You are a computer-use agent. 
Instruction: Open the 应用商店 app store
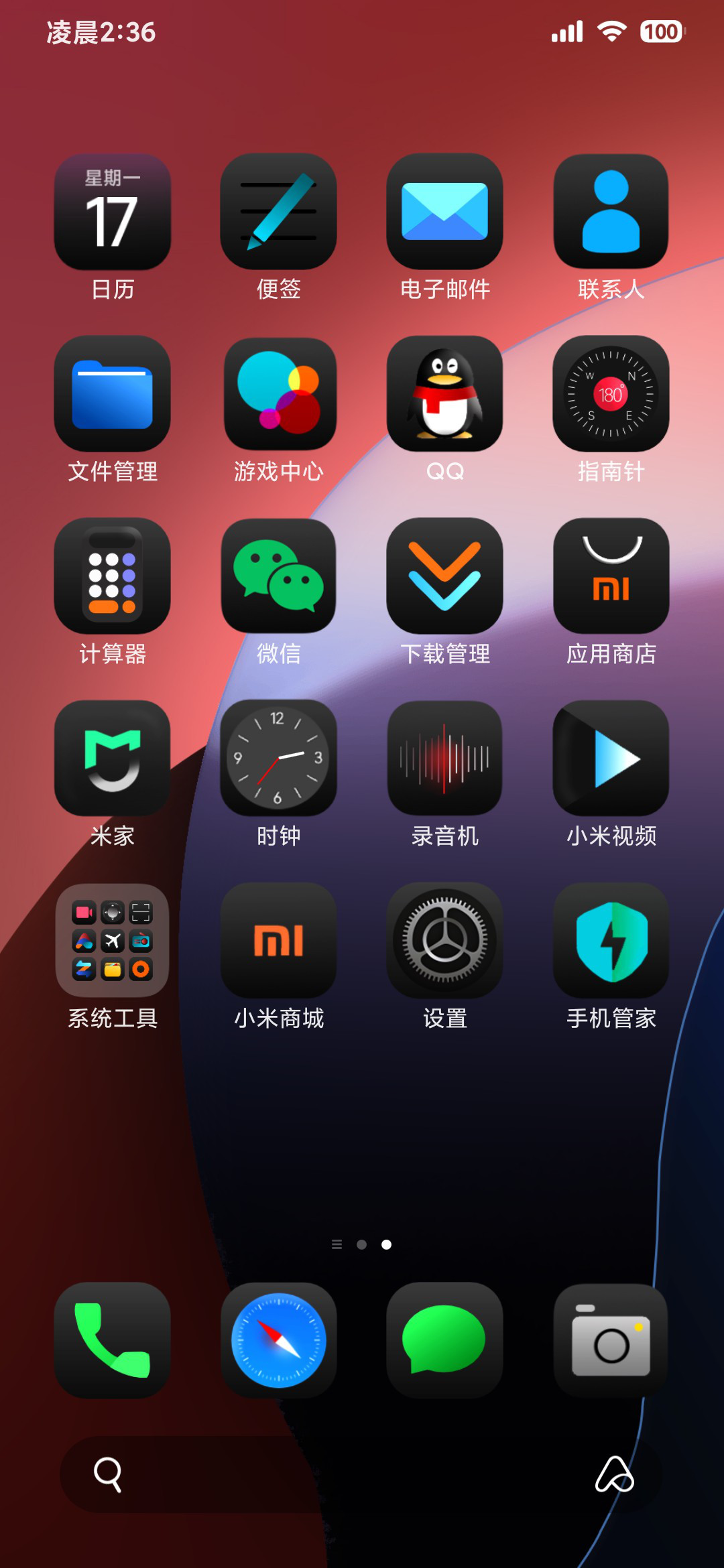click(x=611, y=576)
